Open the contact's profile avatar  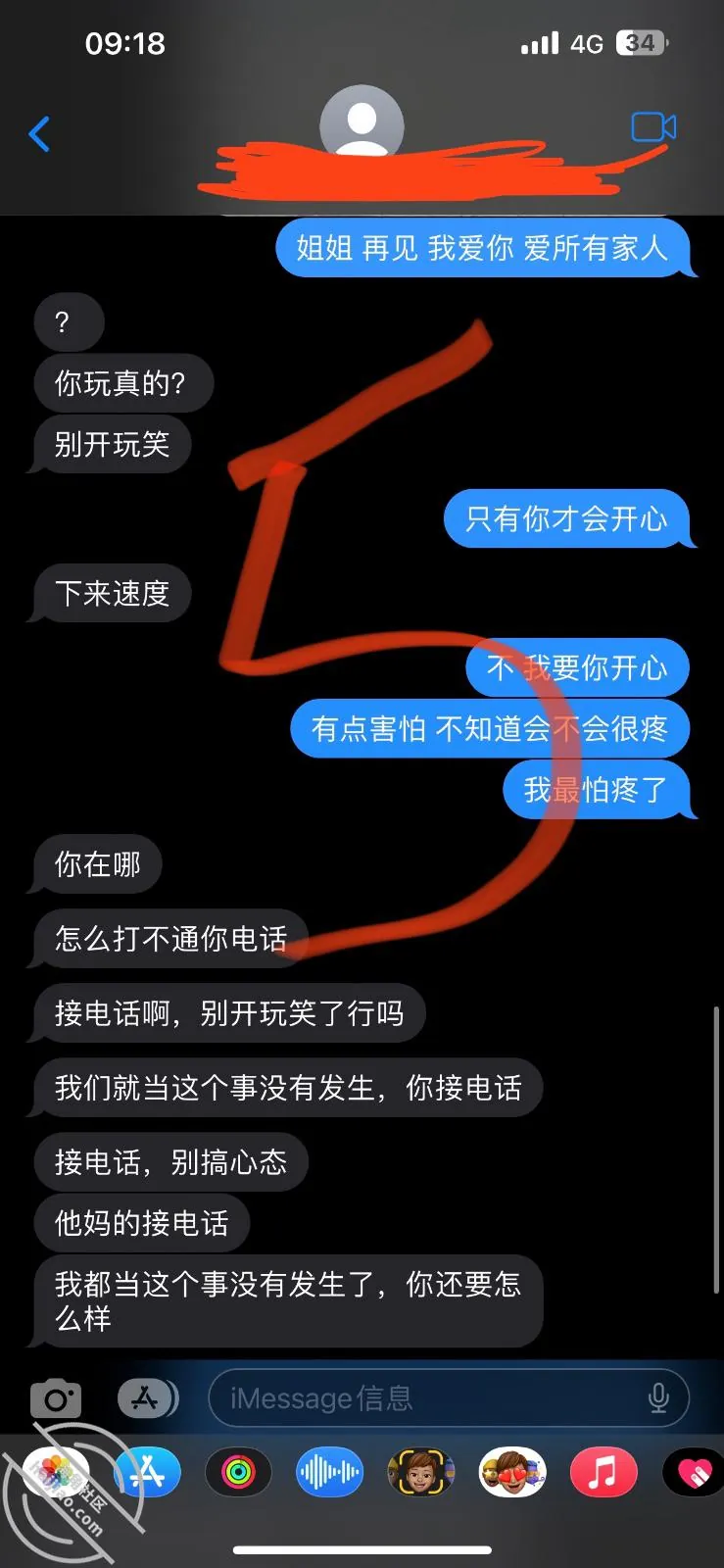(x=362, y=122)
